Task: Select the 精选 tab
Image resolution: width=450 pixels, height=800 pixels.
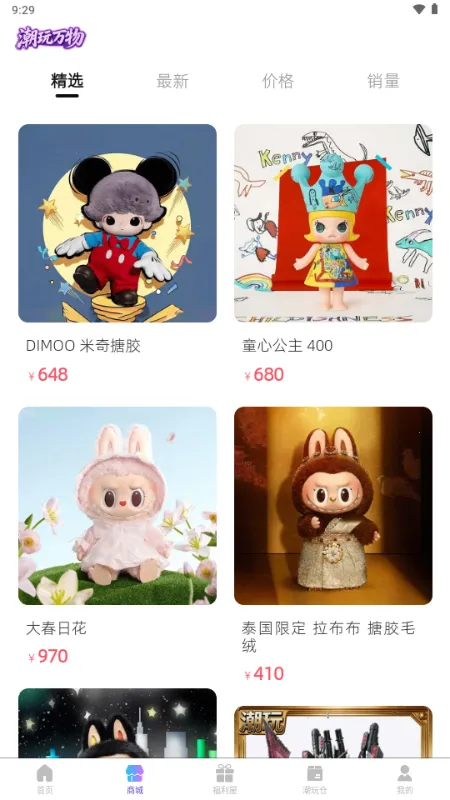Action: coord(67,81)
